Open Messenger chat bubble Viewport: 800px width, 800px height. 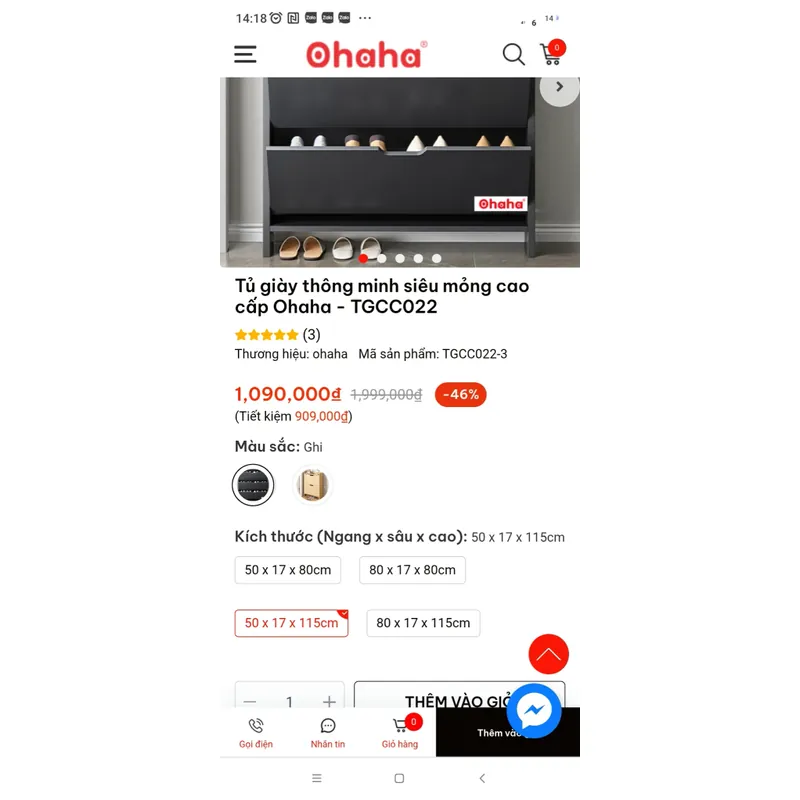pos(534,711)
